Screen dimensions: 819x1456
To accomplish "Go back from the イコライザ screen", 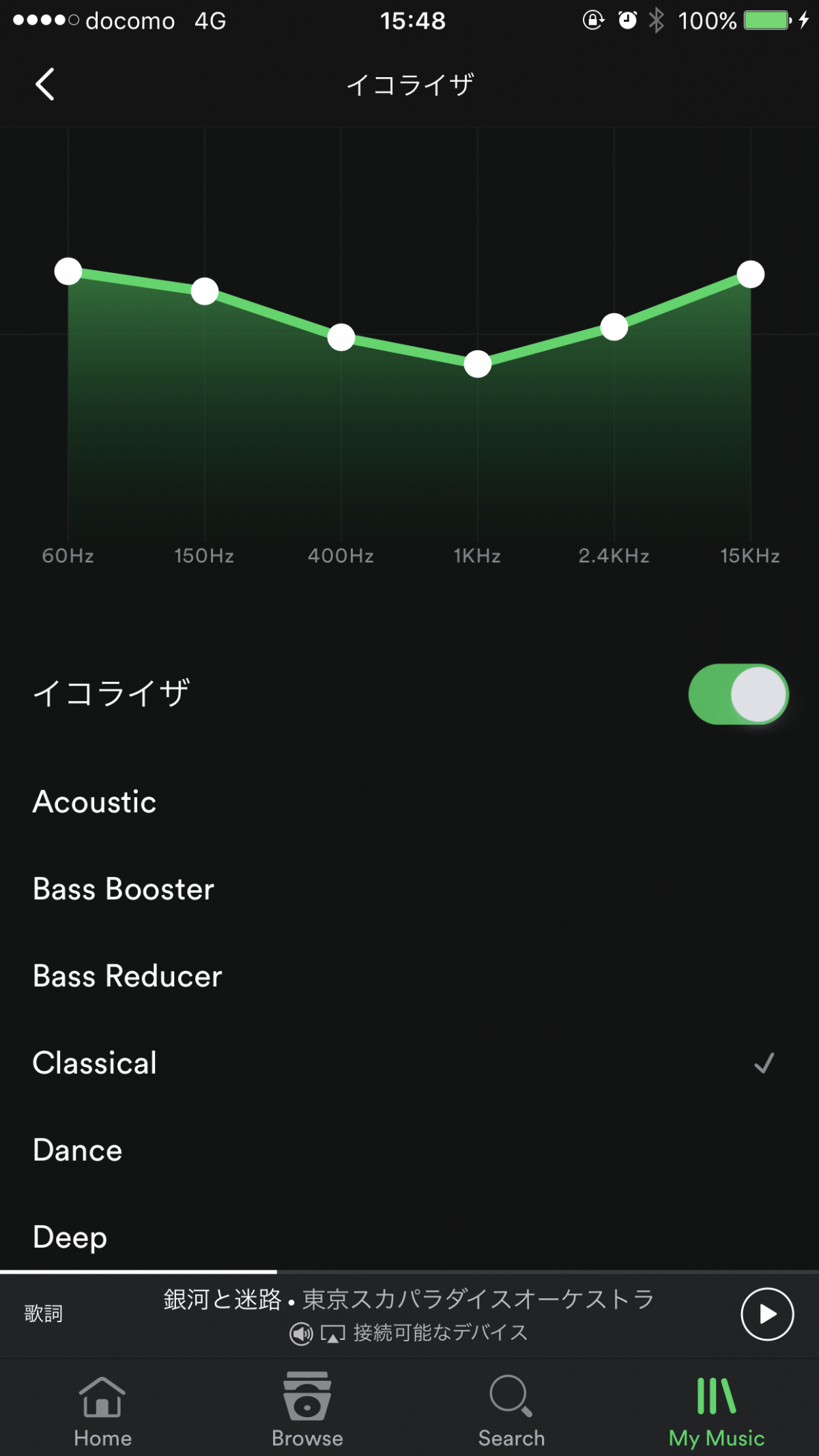I will (45, 85).
